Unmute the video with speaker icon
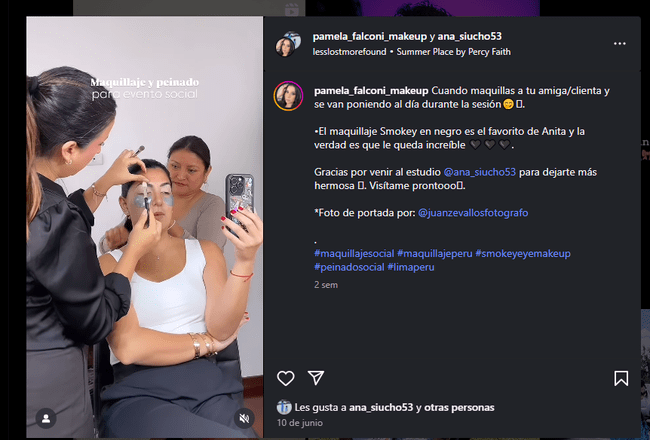 pyautogui.click(x=243, y=417)
